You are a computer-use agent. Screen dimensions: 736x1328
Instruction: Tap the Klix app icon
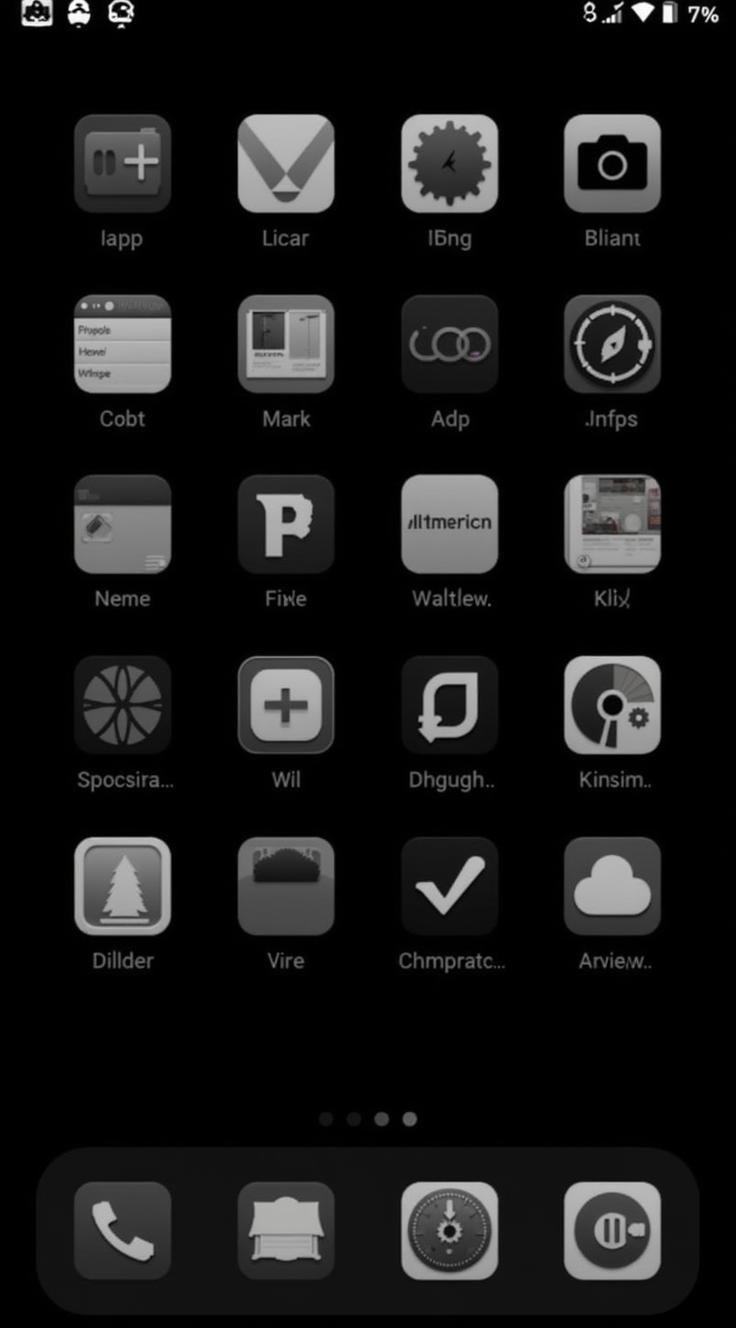click(612, 524)
